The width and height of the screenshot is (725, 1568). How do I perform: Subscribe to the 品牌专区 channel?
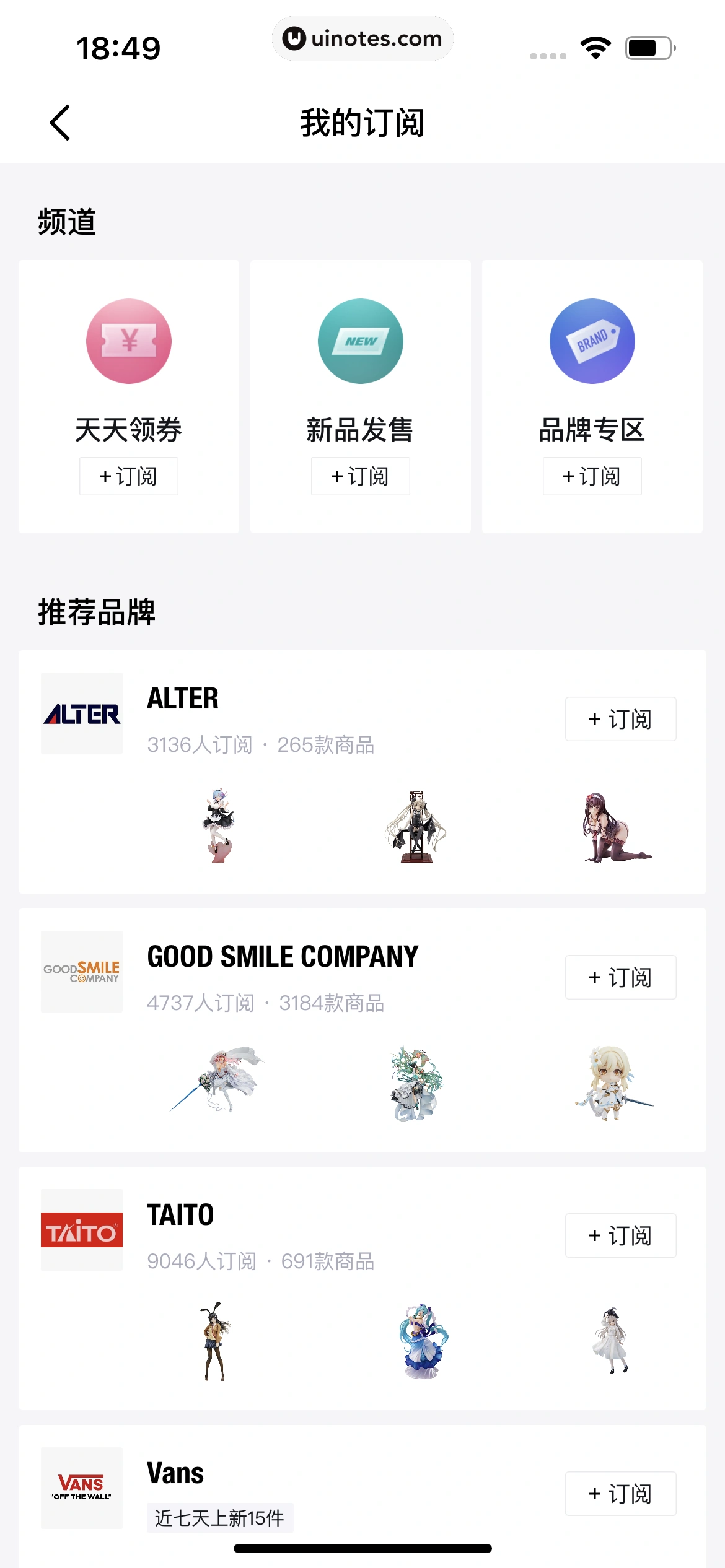click(592, 476)
